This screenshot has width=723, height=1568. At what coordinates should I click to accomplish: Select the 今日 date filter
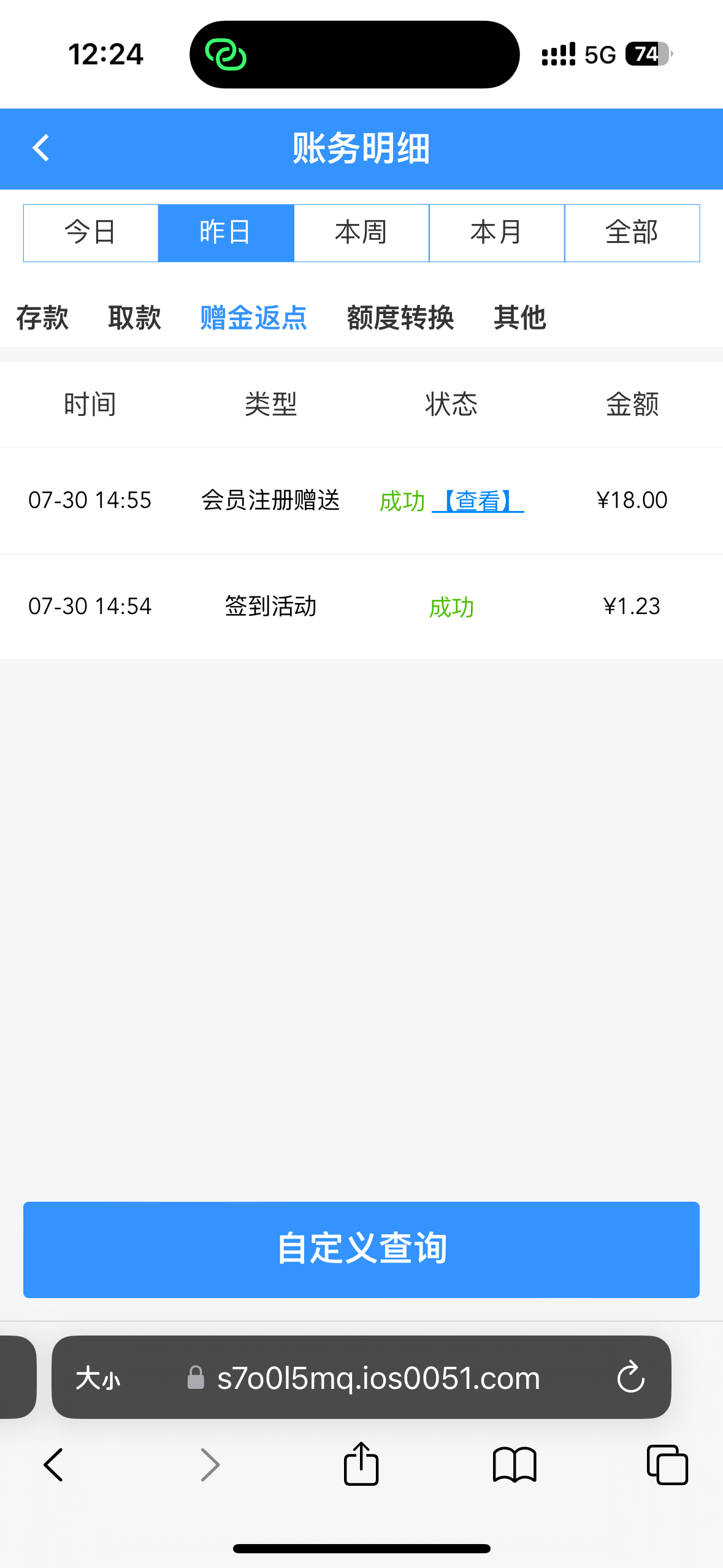(x=90, y=232)
